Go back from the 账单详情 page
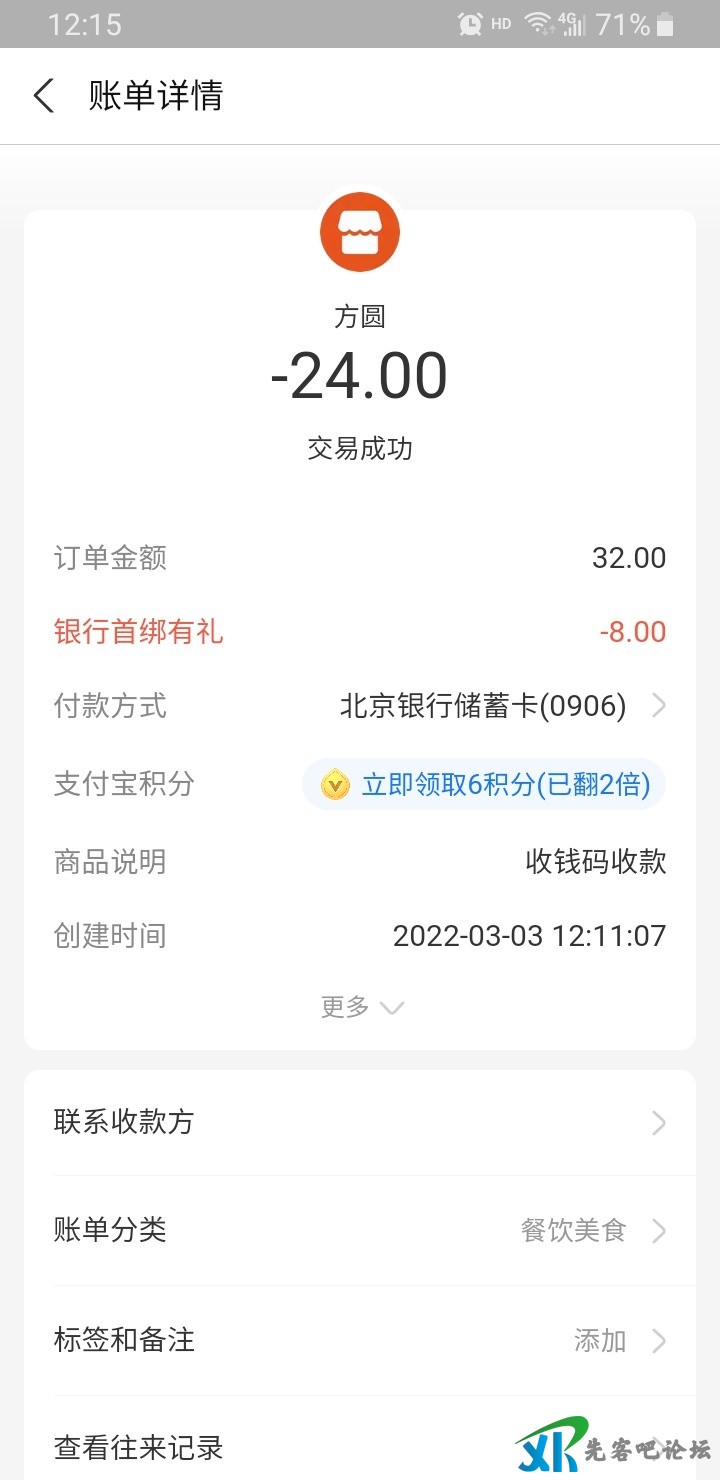This screenshot has height=1480, width=720. (44, 96)
